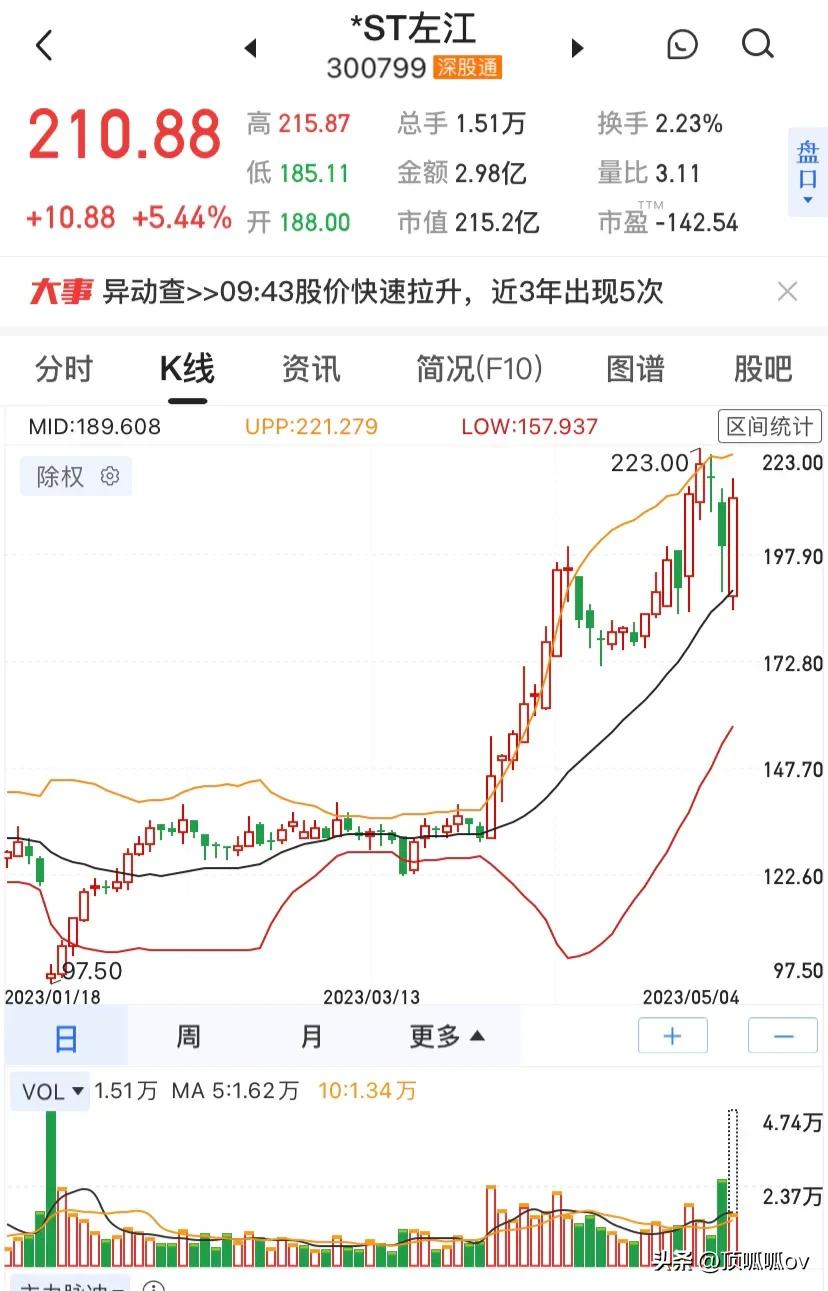Switch to the 分时 intraday tab

(64, 369)
